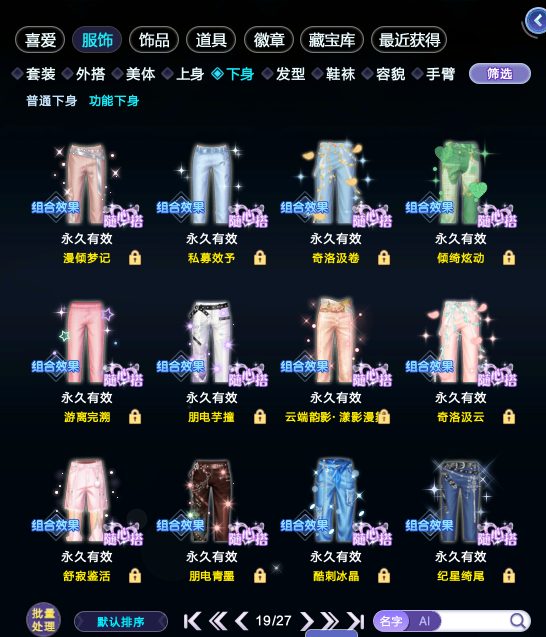Tap the 批量处理 batch button
This screenshot has height=637, width=546.
[x=43, y=620]
